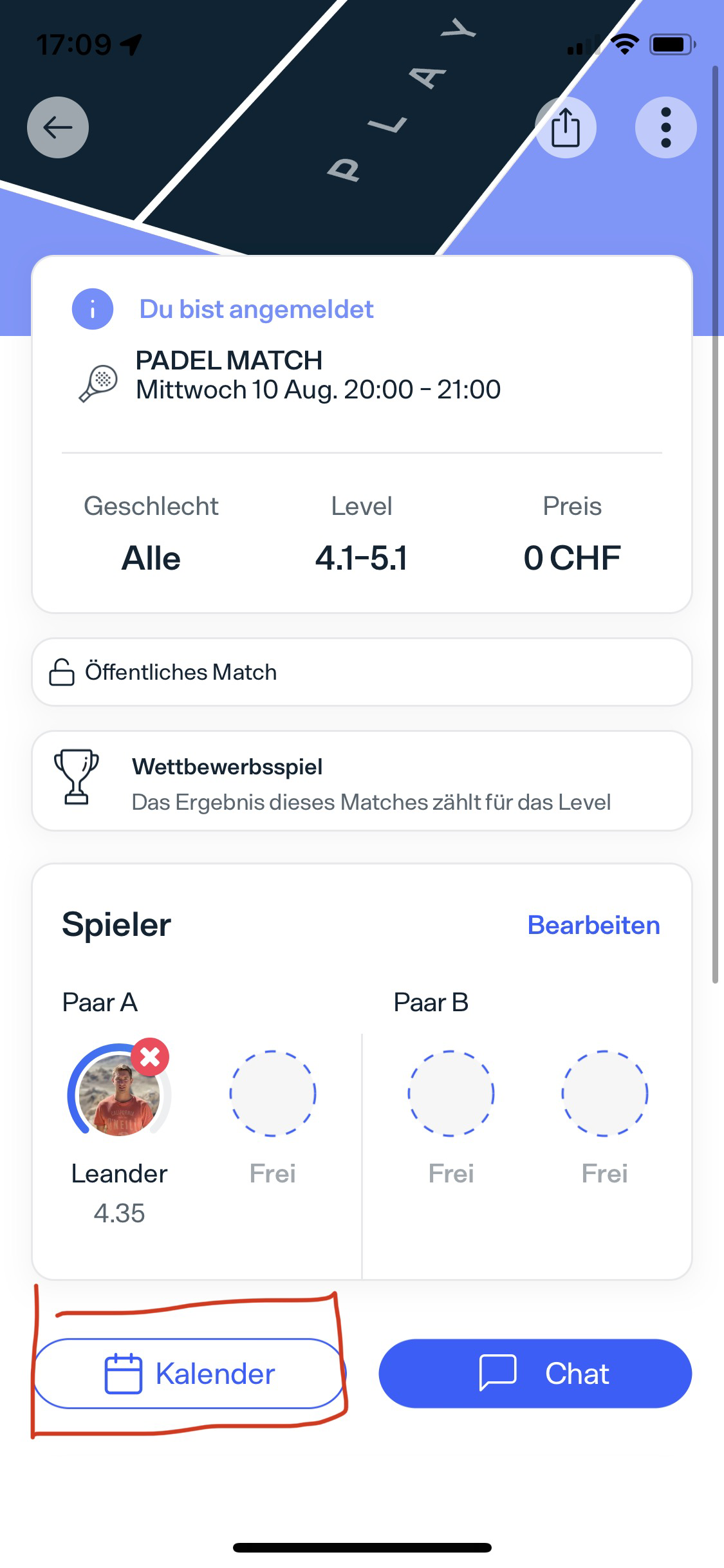Go back using the arrow button
Screen dimensions: 724x1568
58,127
